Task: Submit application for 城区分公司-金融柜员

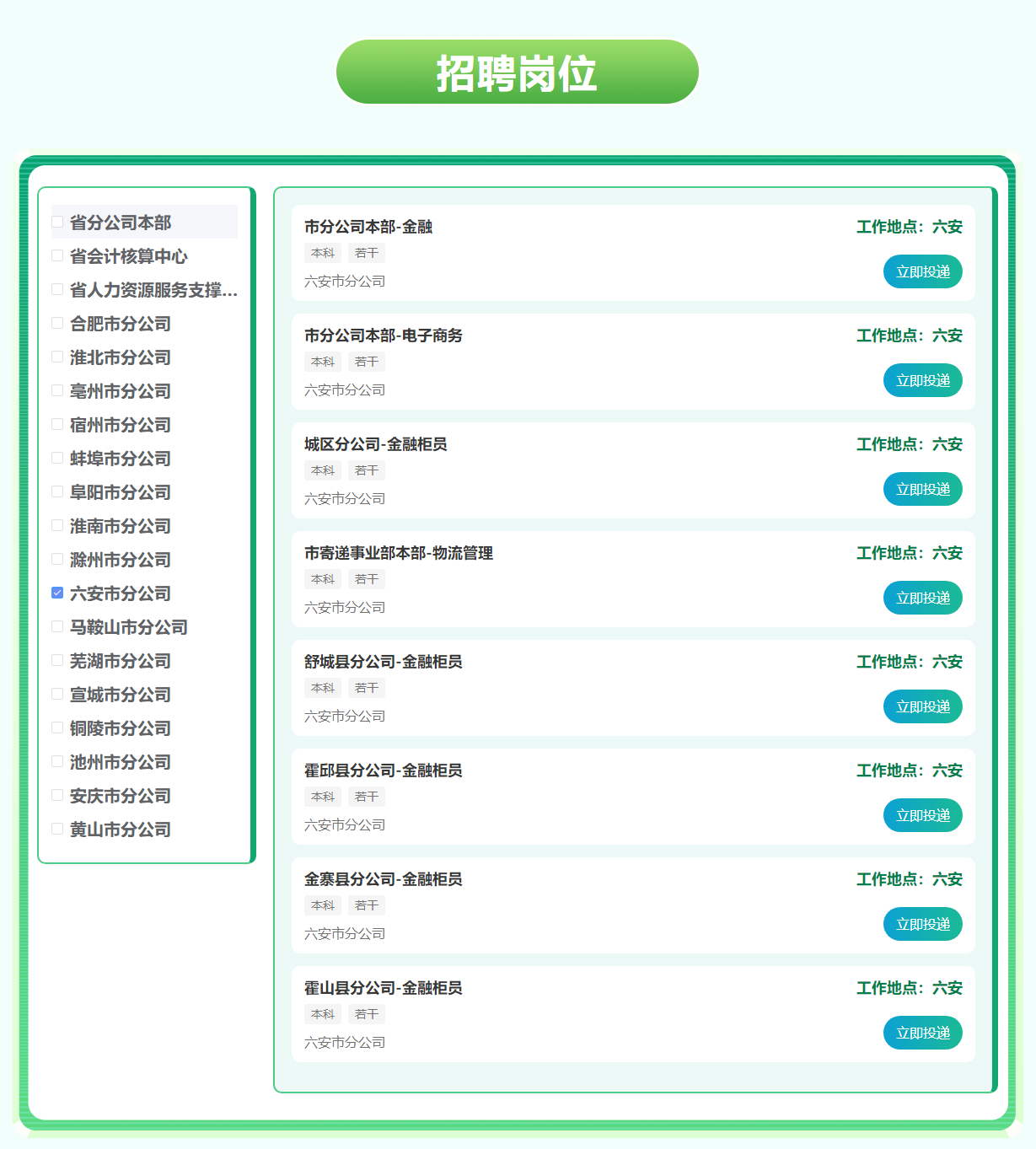Action: [922, 489]
